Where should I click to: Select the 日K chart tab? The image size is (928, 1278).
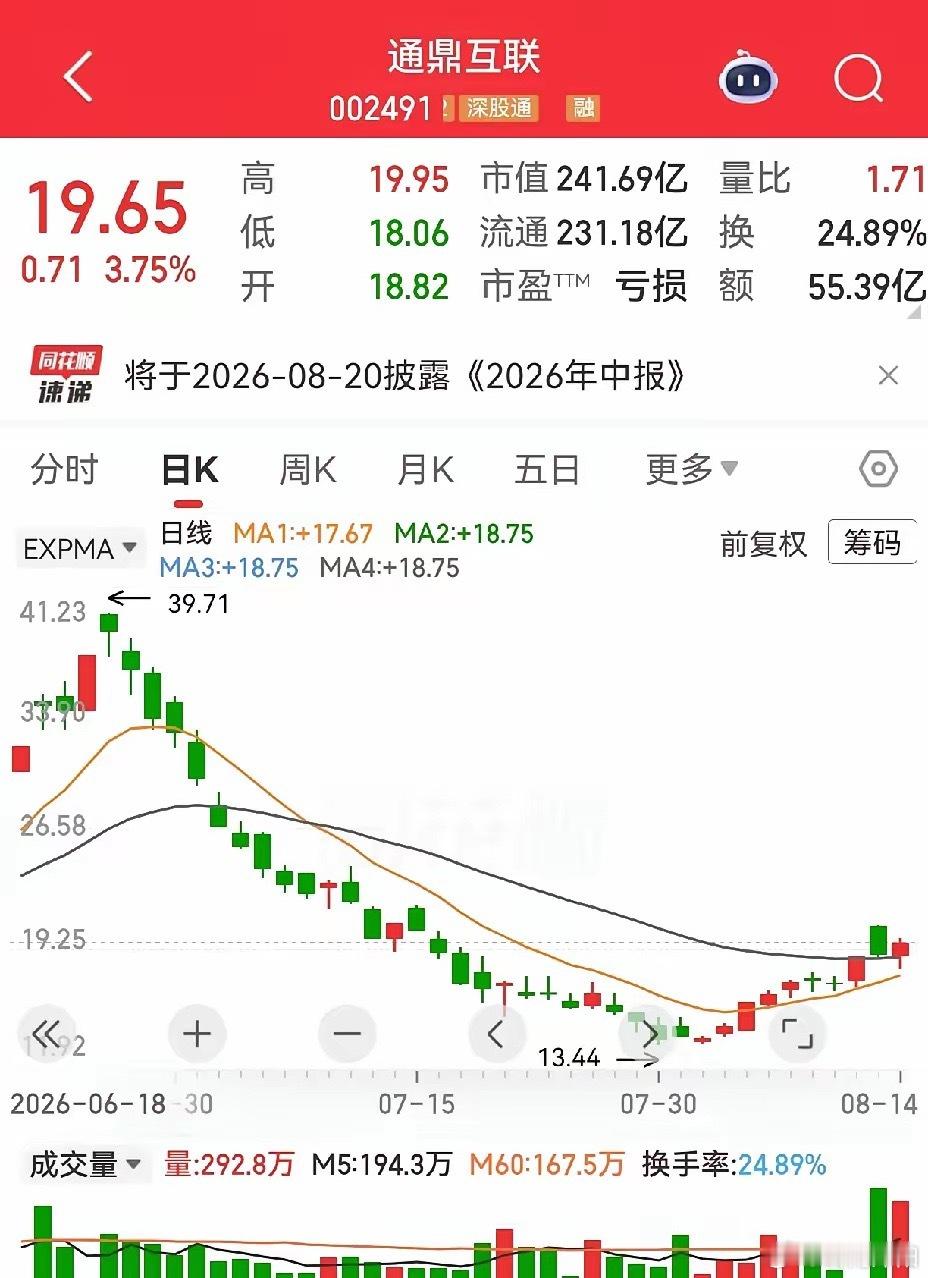[189, 469]
